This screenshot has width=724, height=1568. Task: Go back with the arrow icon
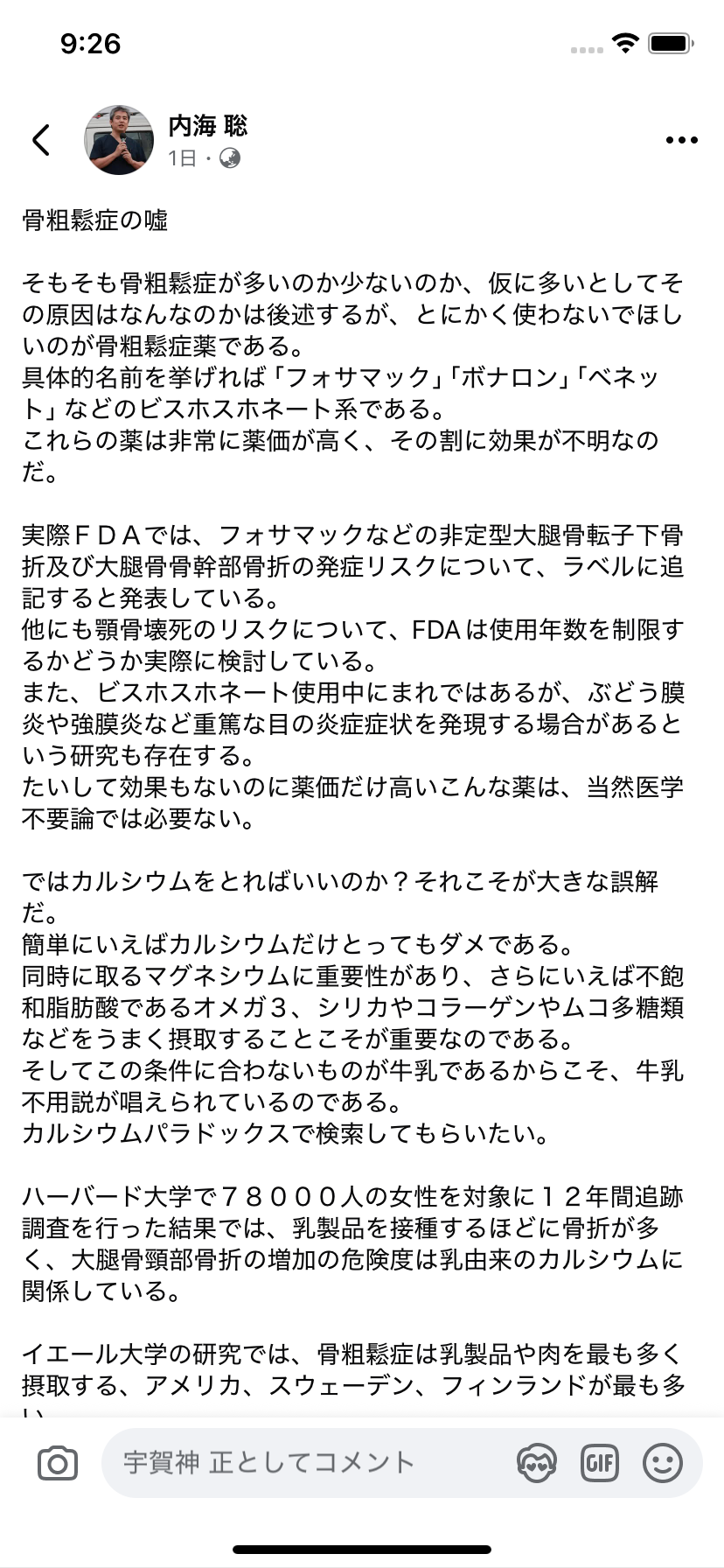(x=41, y=140)
